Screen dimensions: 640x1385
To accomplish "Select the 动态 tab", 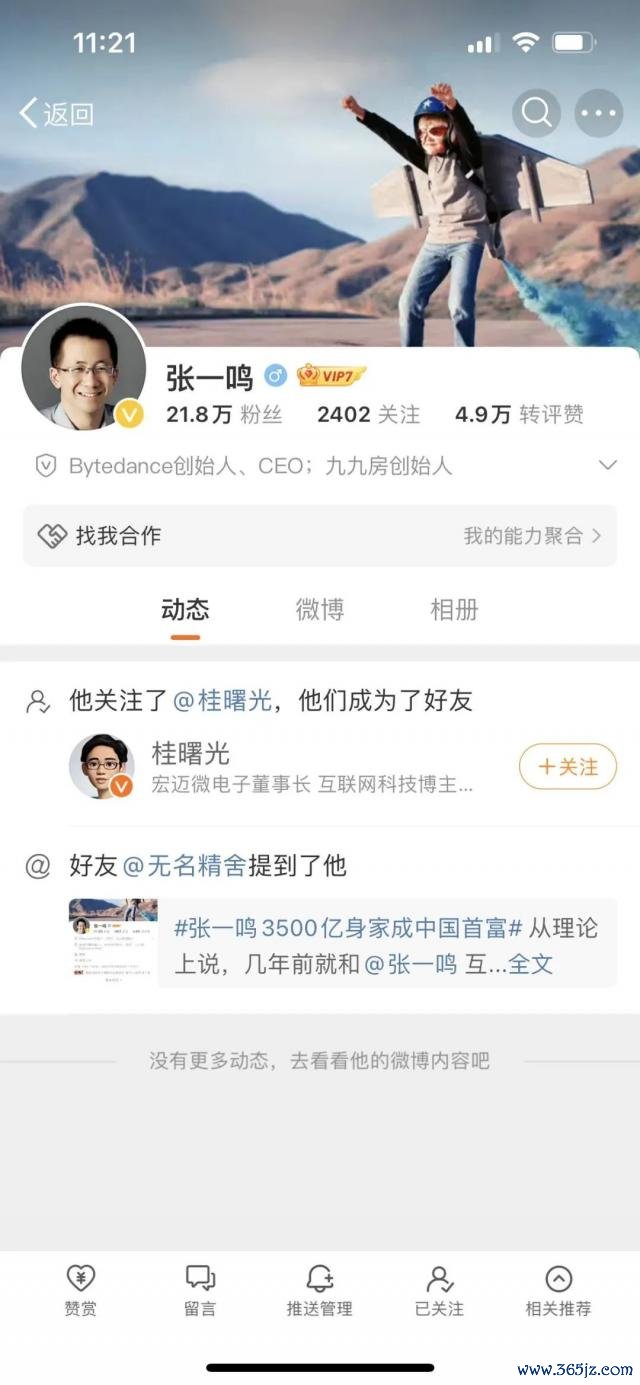I will 185,610.
